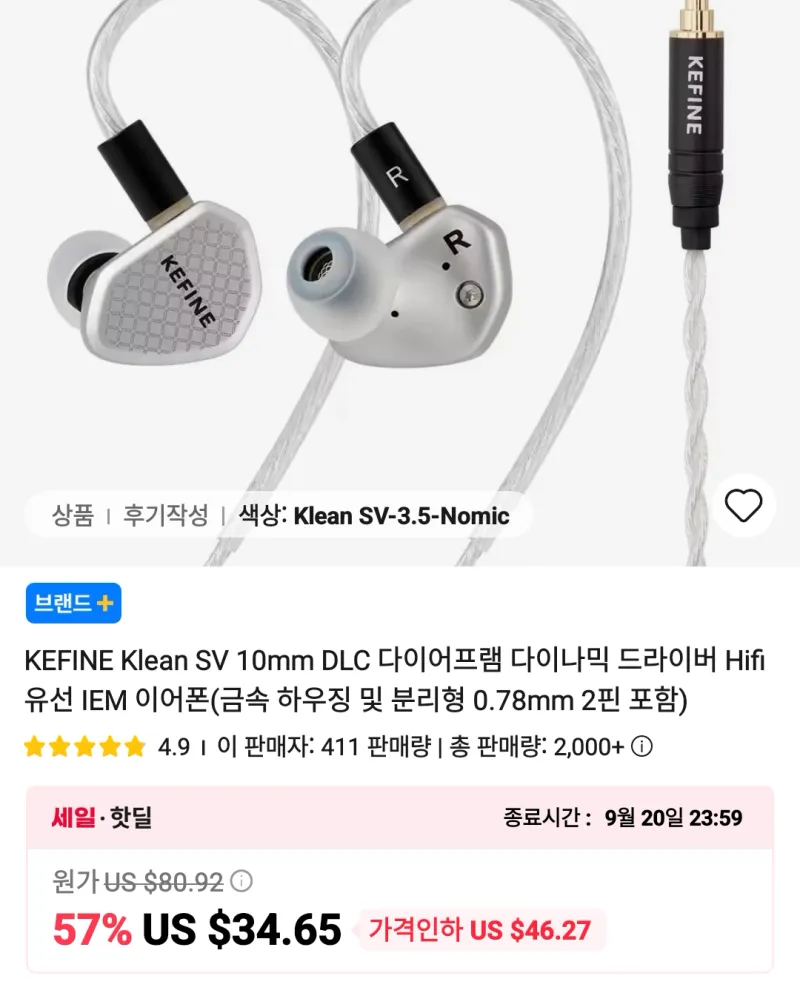Switch to the 후기작성 tab

[x=165, y=515]
